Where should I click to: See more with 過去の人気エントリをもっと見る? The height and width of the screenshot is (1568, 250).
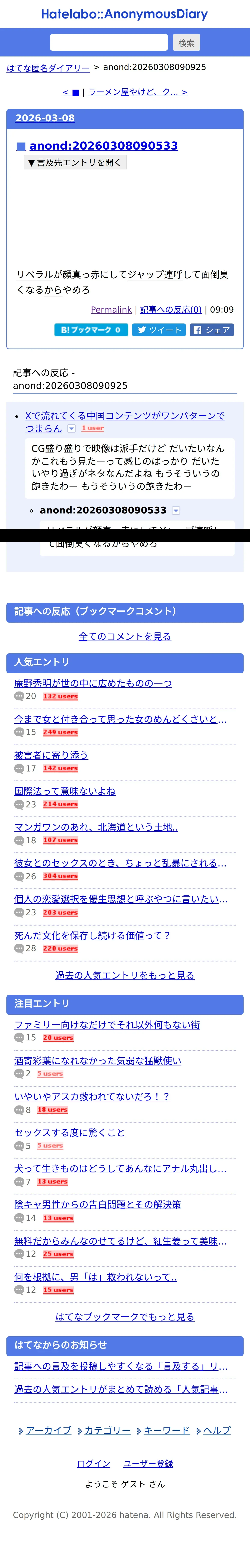pos(125,975)
